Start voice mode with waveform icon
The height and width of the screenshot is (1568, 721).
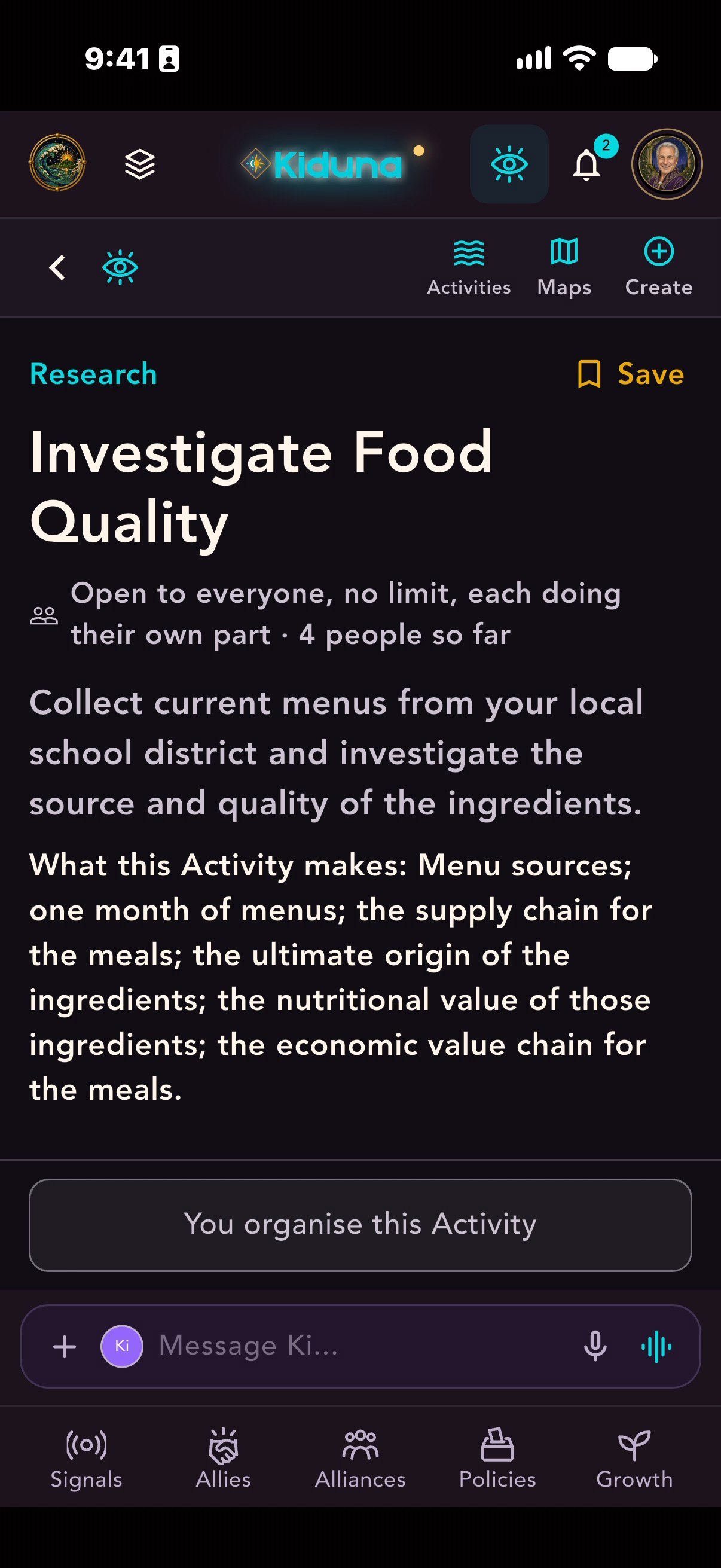(656, 1347)
